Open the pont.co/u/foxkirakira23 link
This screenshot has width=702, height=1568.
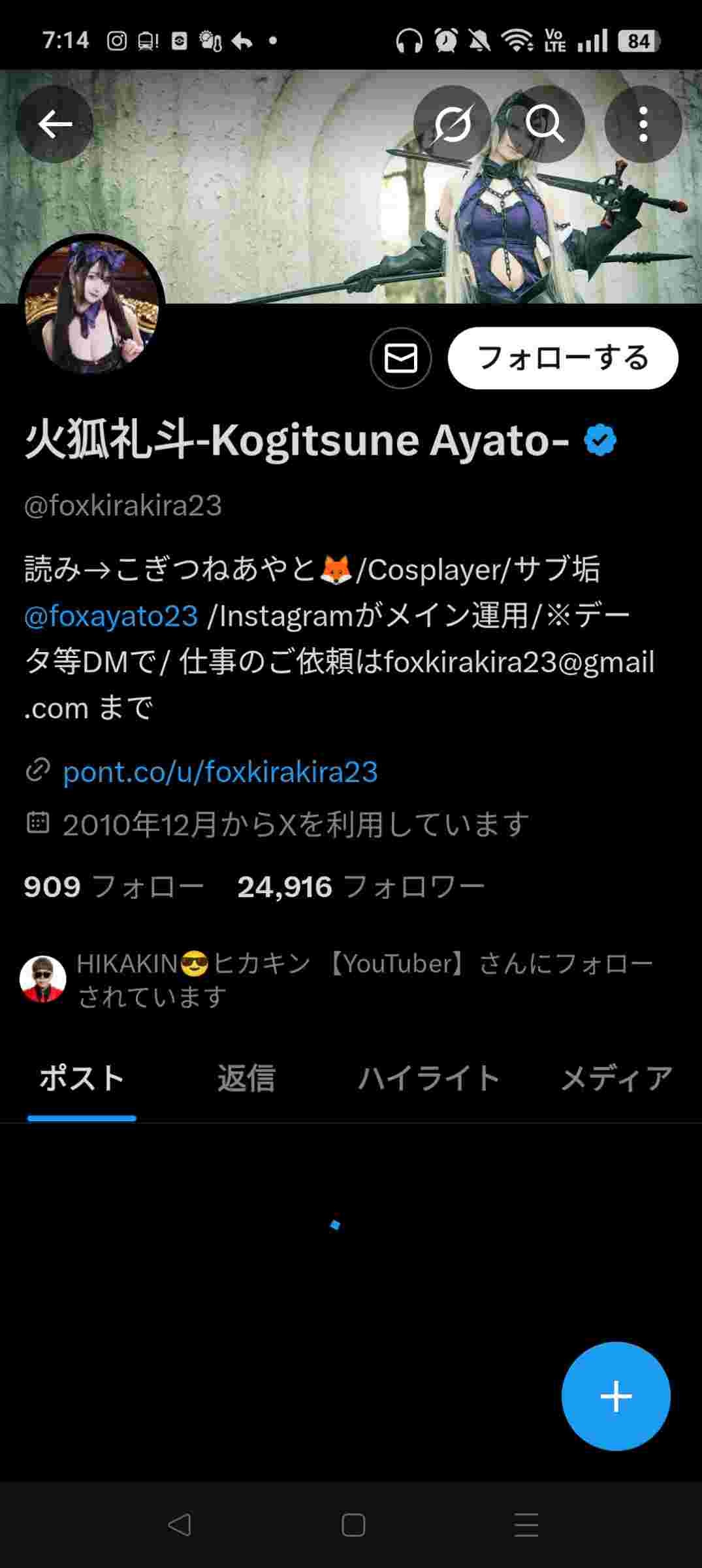(x=220, y=772)
